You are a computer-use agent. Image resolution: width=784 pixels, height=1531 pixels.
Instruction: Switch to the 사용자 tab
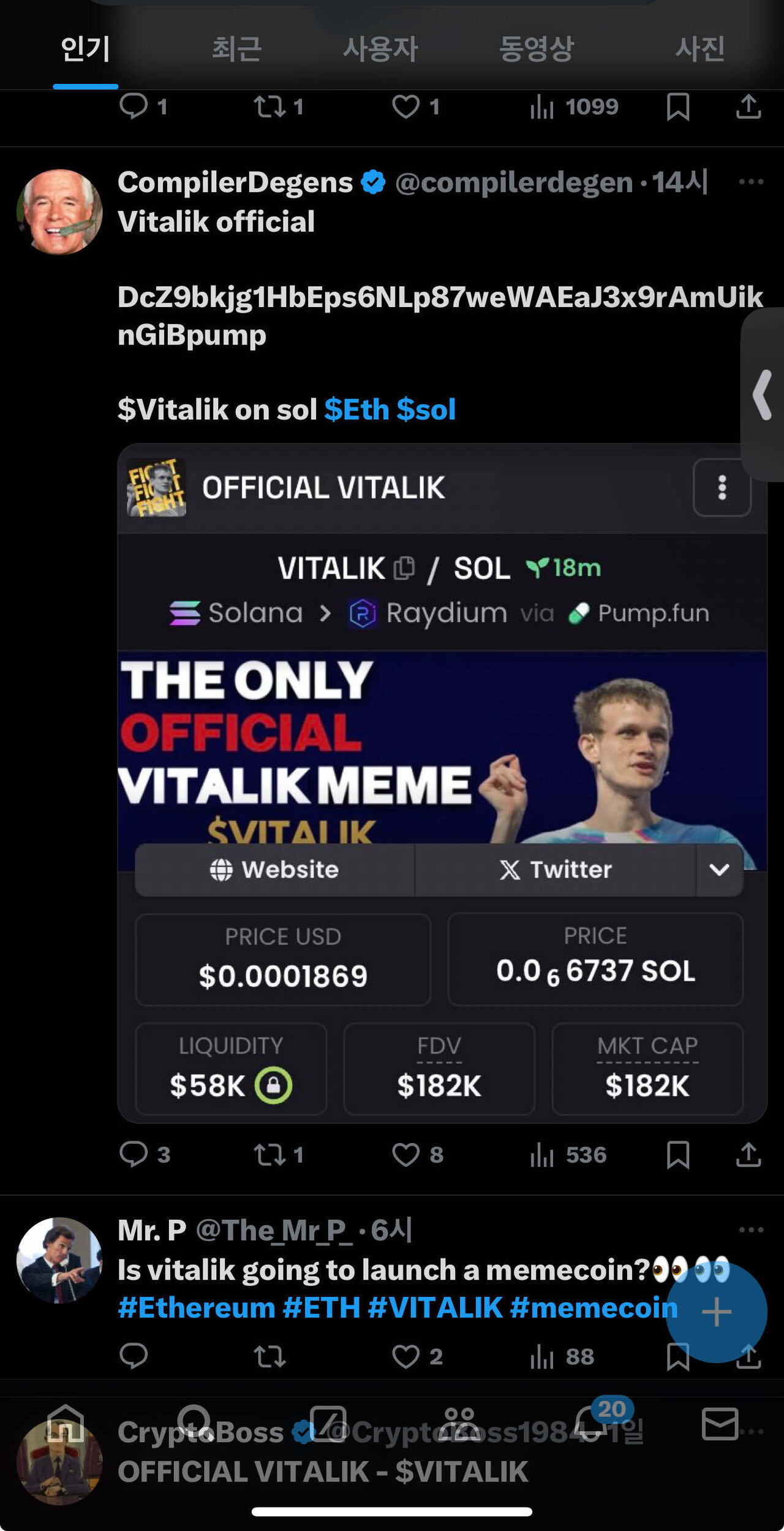(x=380, y=48)
